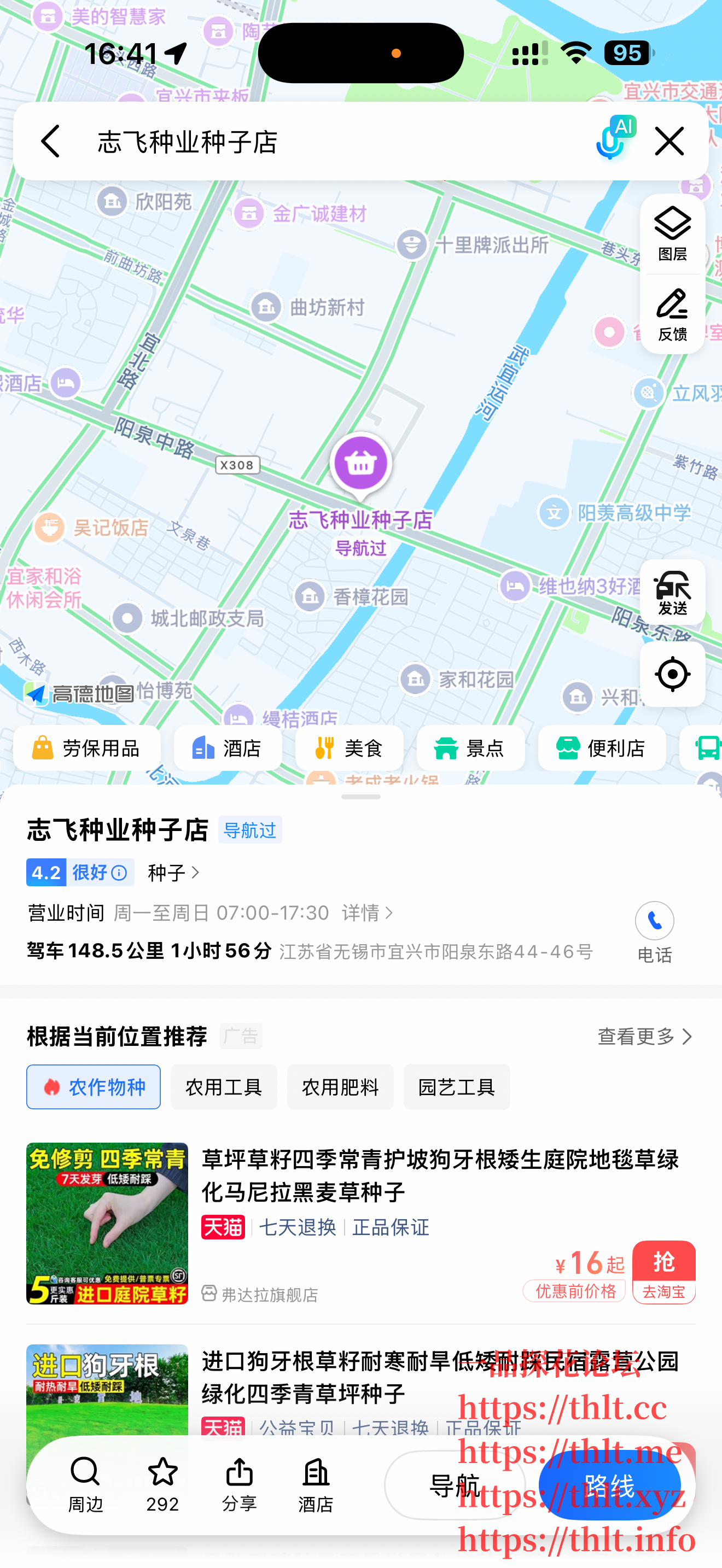Select the 景点 nearby chip
Image resolution: width=722 pixels, height=1568 pixels.
[470, 748]
